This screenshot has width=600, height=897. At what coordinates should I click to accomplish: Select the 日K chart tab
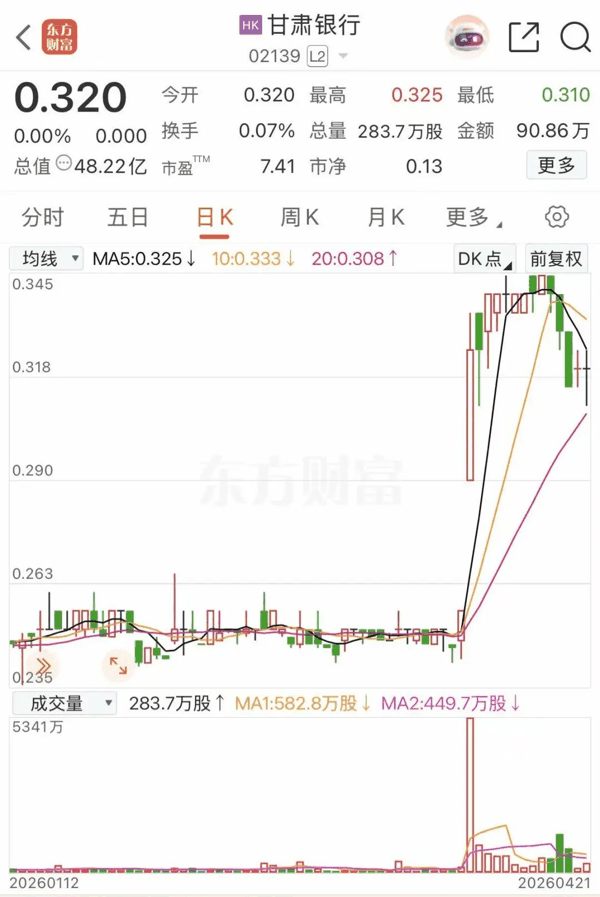tap(214, 217)
